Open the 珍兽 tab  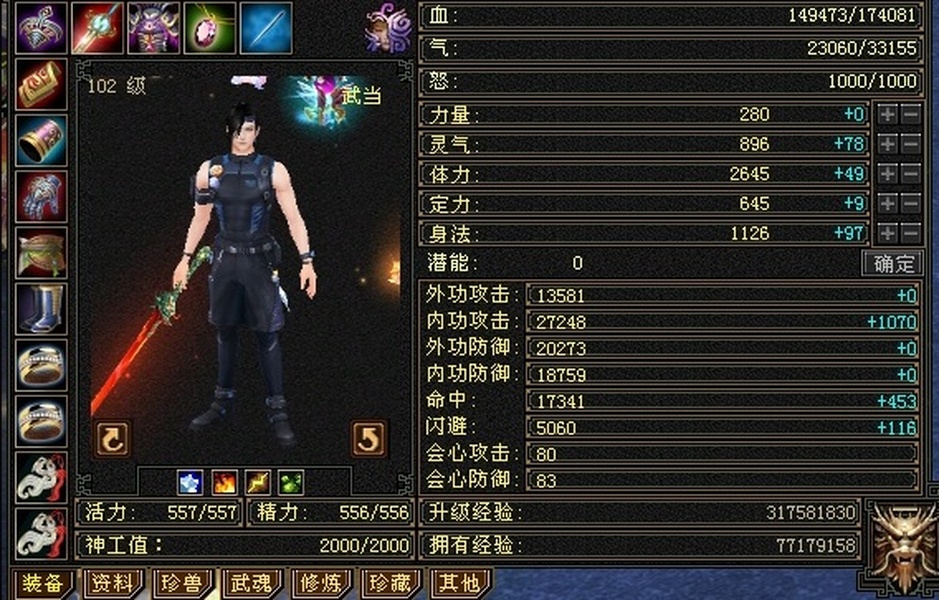pyautogui.click(x=183, y=583)
